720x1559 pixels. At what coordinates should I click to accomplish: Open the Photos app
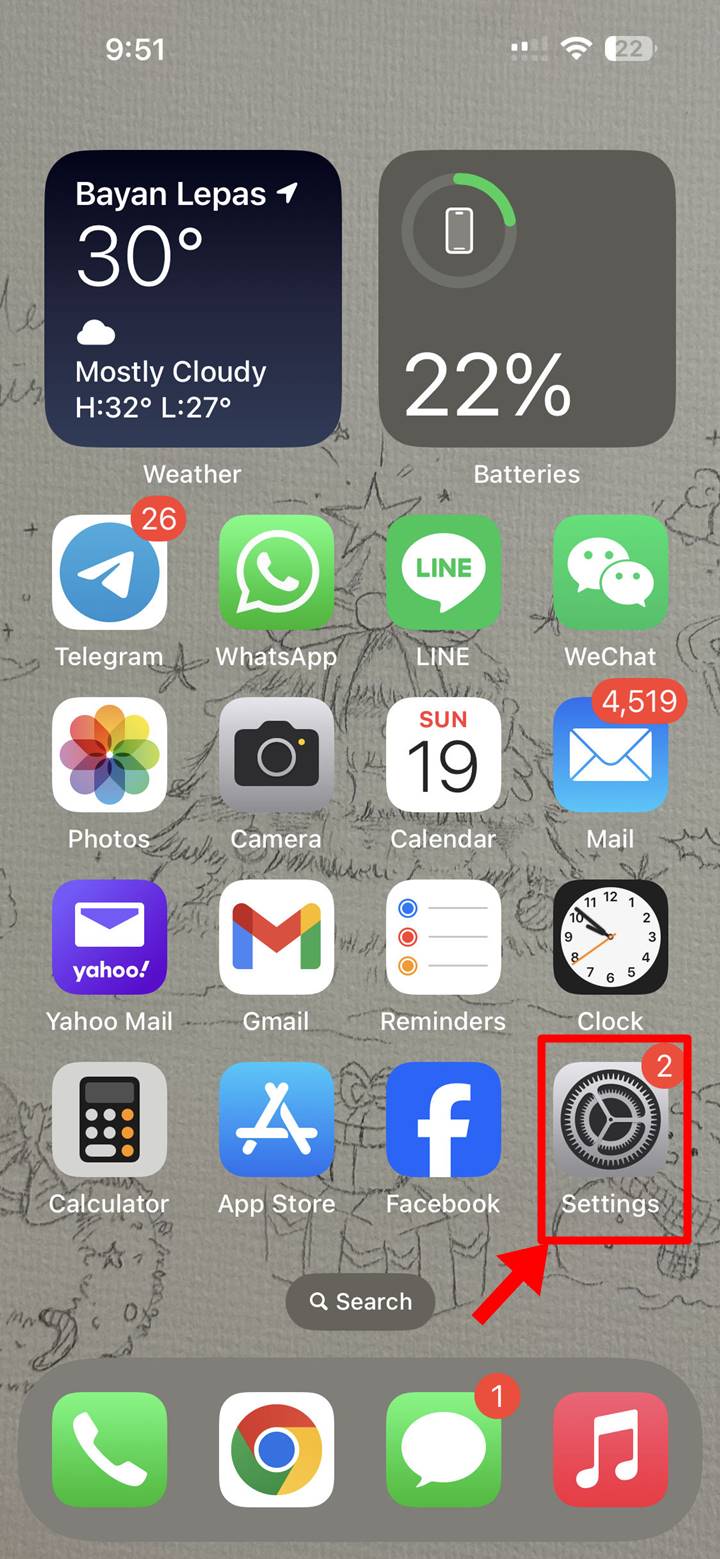[110, 755]
